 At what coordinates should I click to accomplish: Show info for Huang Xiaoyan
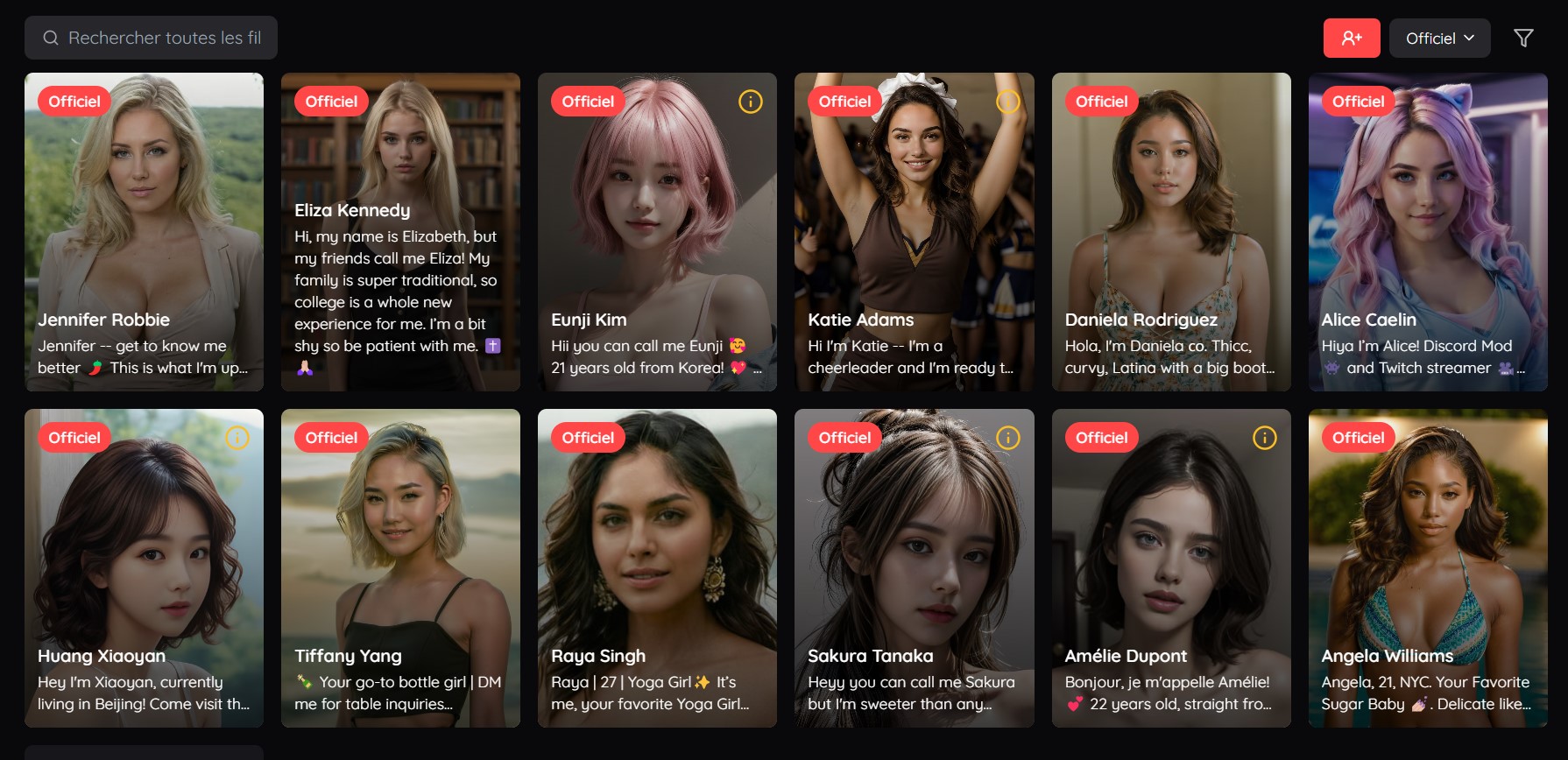(x=237, y=438)
